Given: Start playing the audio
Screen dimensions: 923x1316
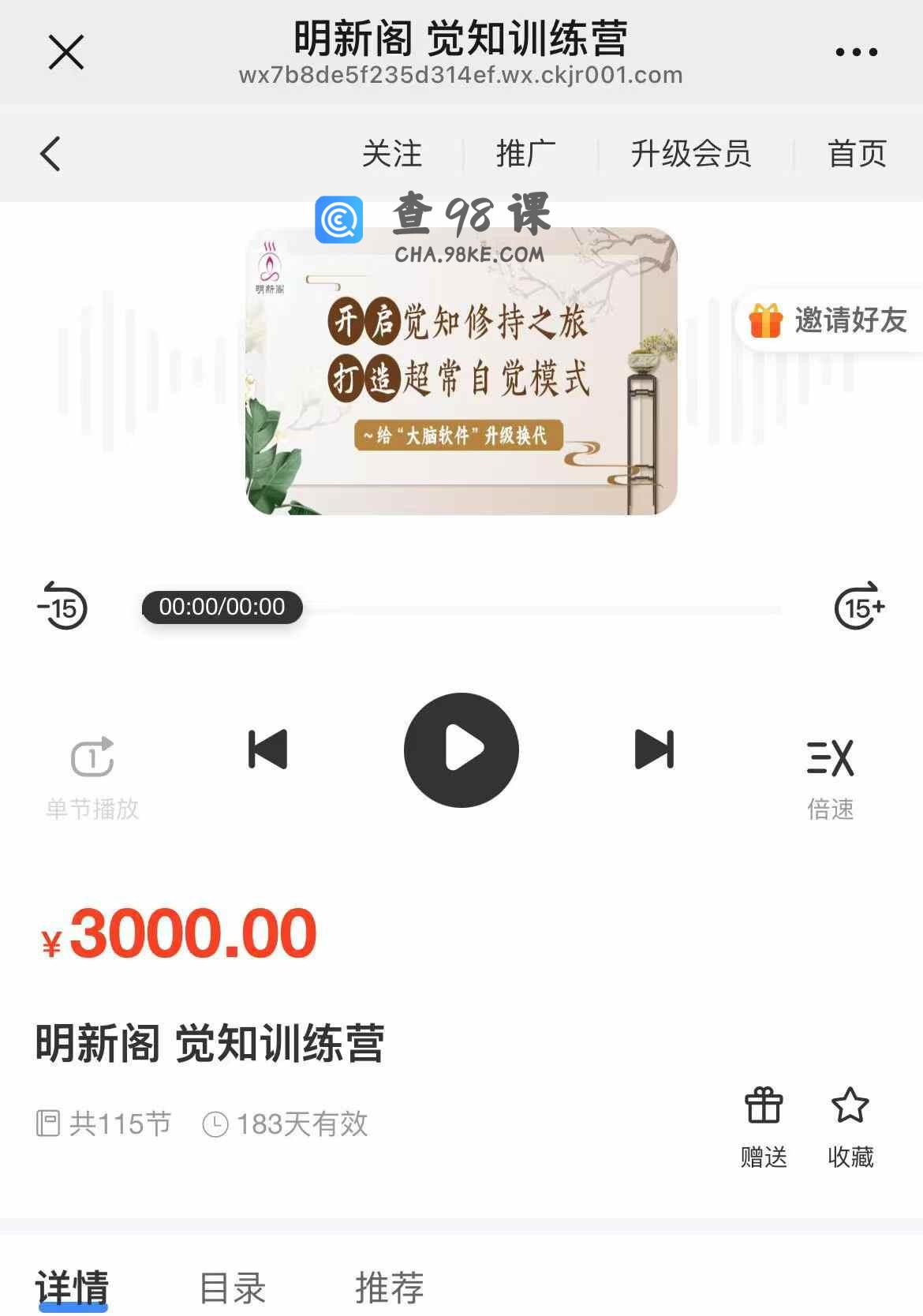Looking at the screenshot, I should [461, 750].
